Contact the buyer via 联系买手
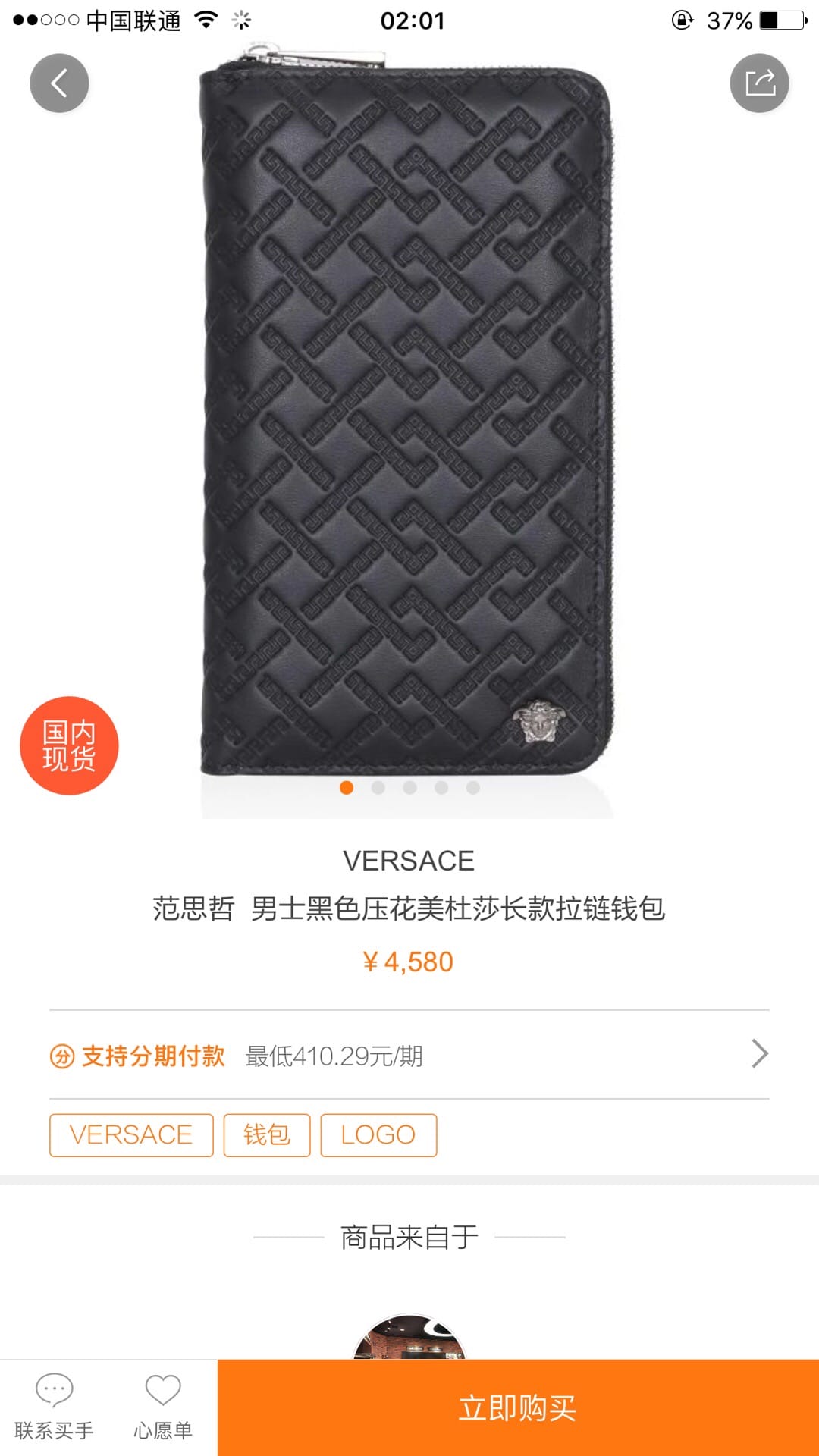 tap(54, 1408)
